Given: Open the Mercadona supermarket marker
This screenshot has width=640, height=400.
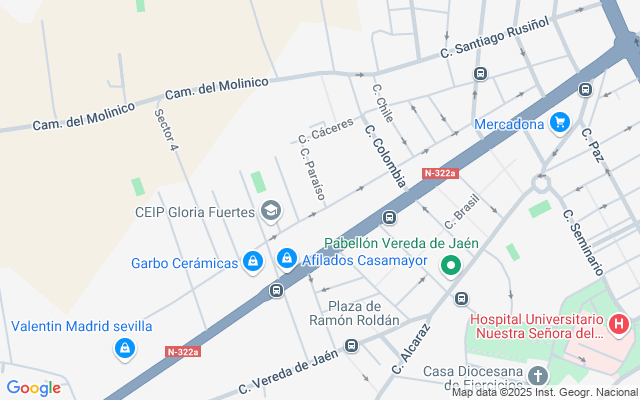Looking at the screenshot, I should coord(560,124).
